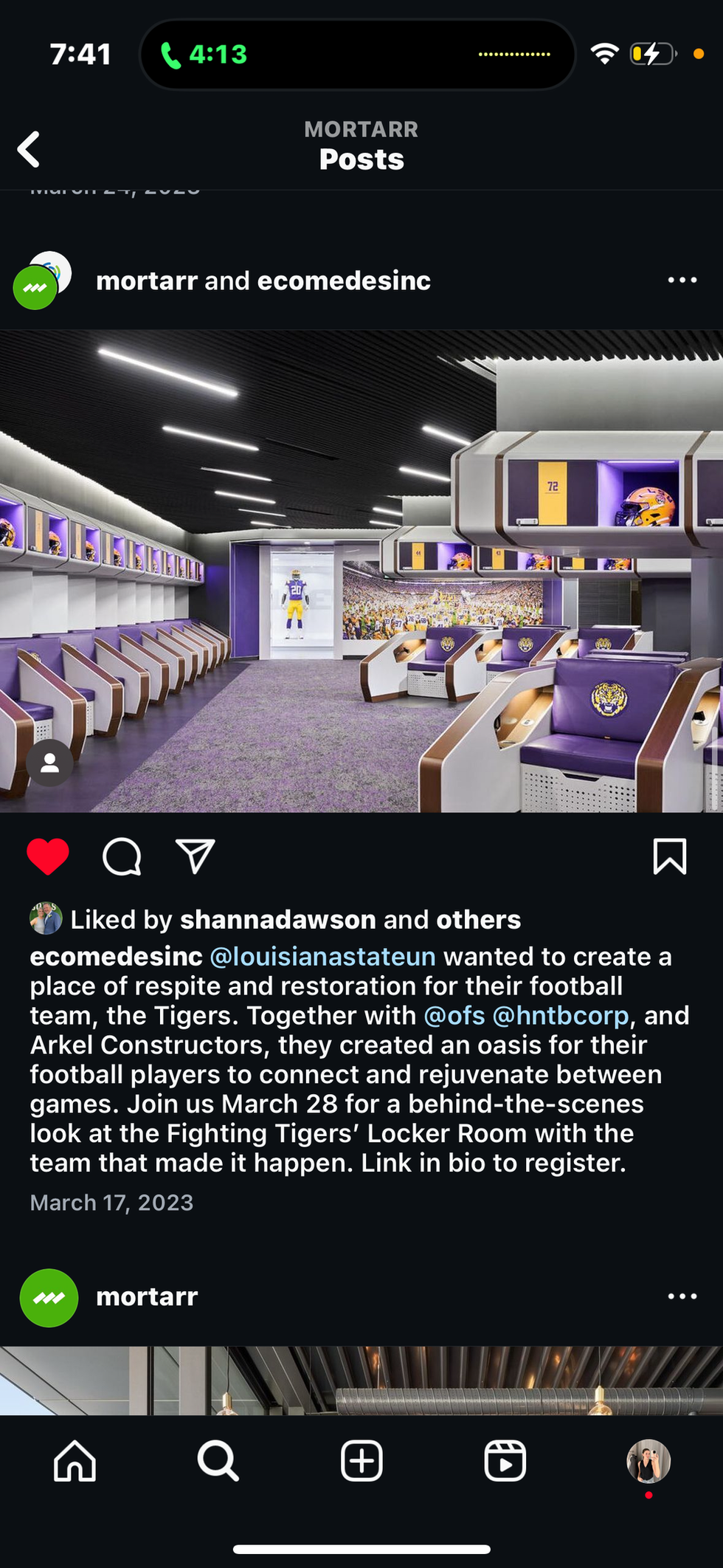Comment on the locker room post
This screenshot has width=723, height=1568.
point(122,856)
